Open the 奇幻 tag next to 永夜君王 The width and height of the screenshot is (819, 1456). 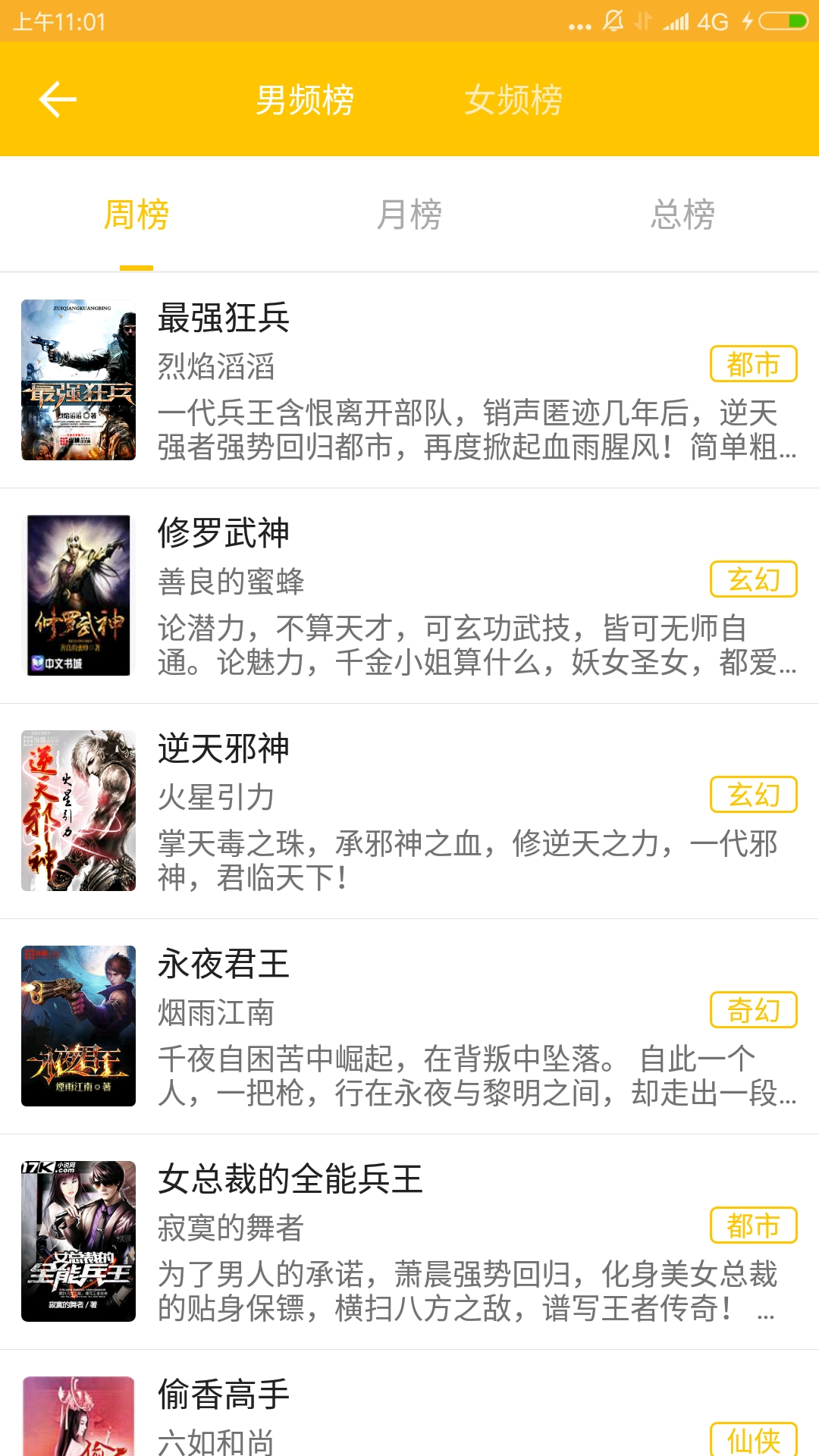pyautogui.click(x=753, y=1009)
